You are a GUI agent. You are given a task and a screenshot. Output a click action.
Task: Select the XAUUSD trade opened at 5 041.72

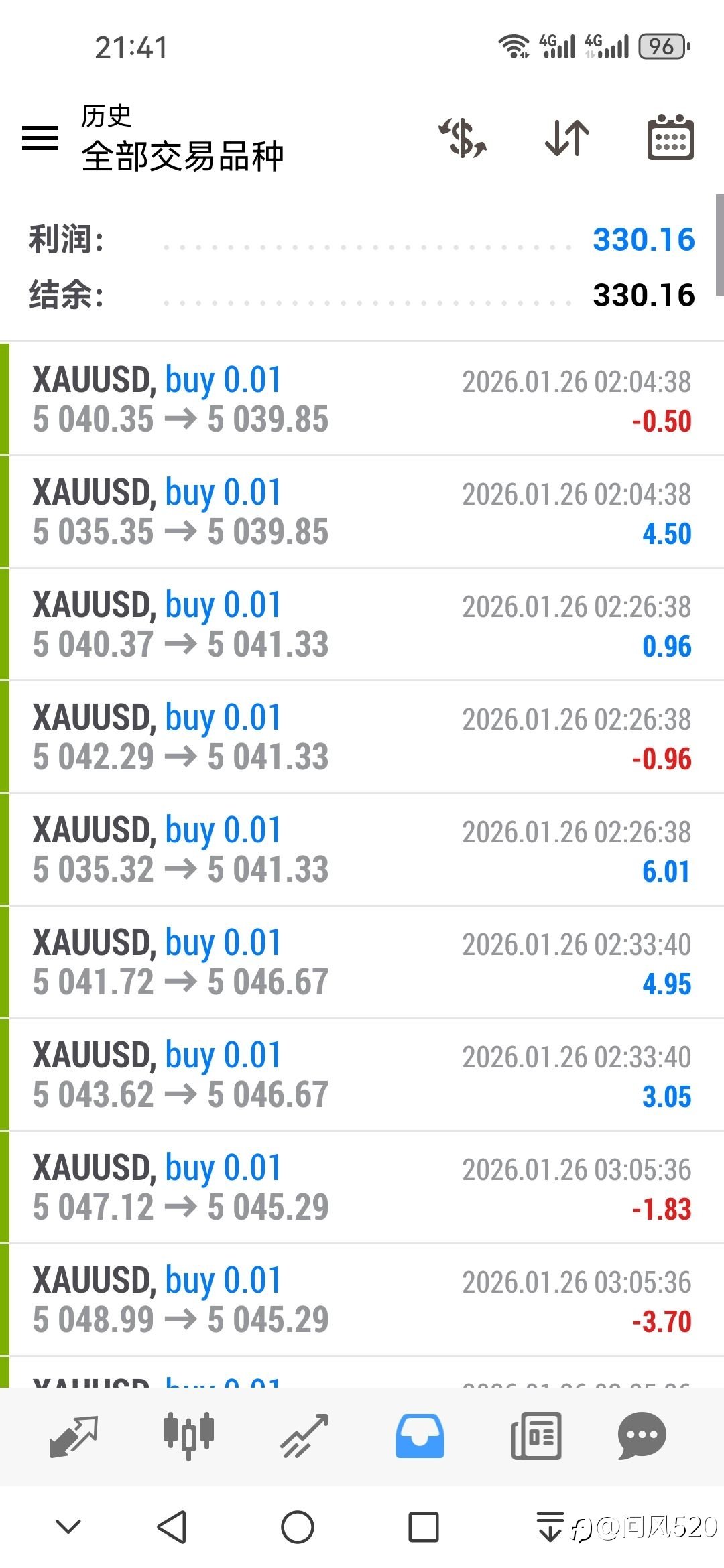click(x=362, y=962)
